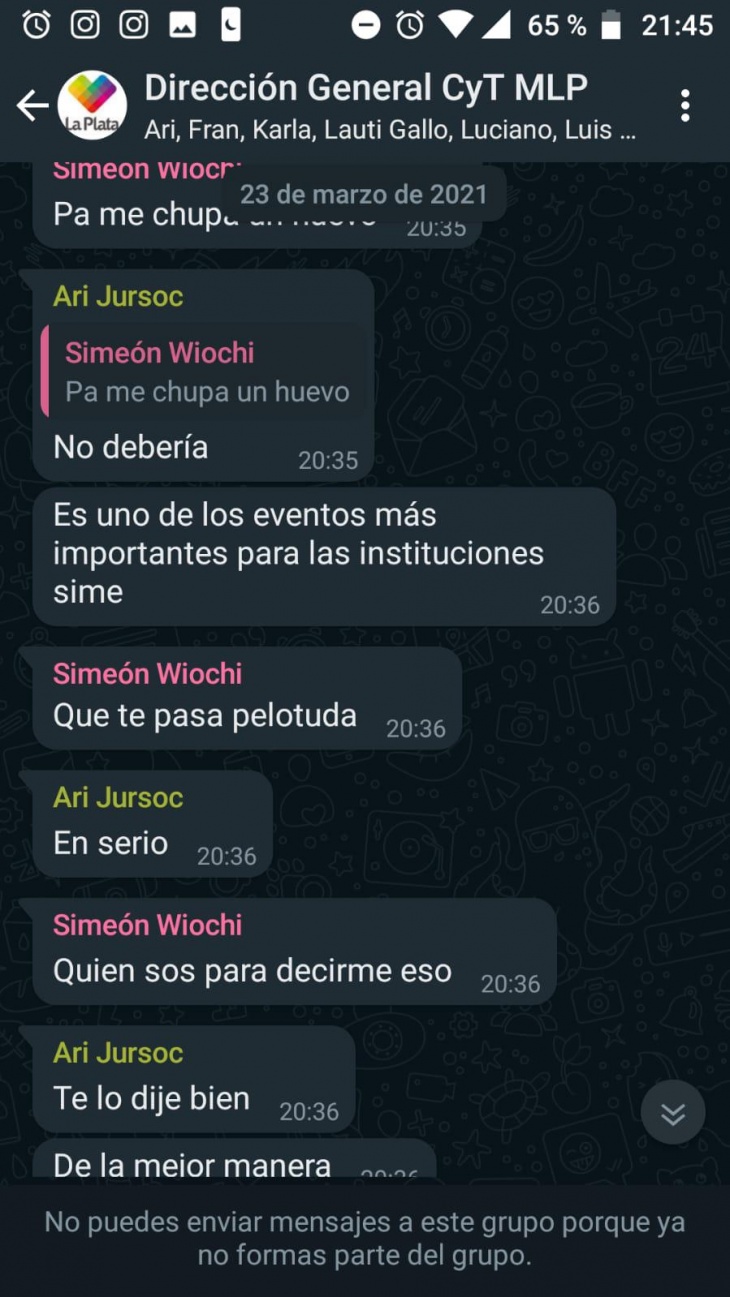Tap quoted message from Simeón Wiochi
The height and width of the screenshot is (1297, 730).
tap(205, 372)
